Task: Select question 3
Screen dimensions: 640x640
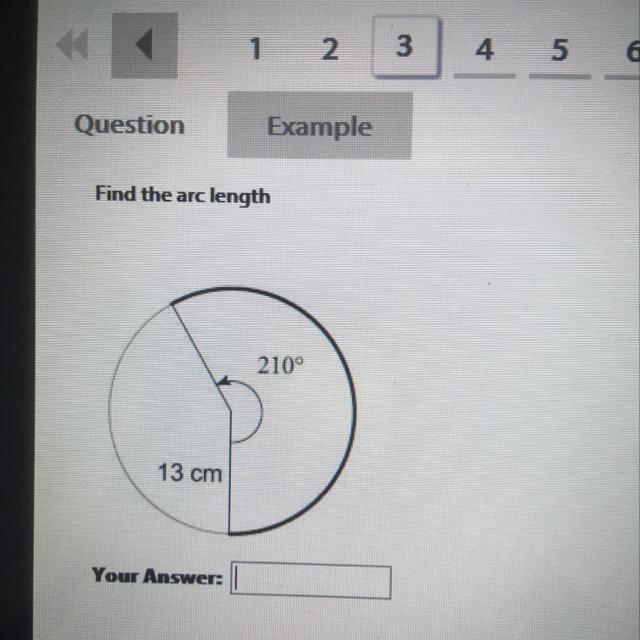Action: (405, 47)
